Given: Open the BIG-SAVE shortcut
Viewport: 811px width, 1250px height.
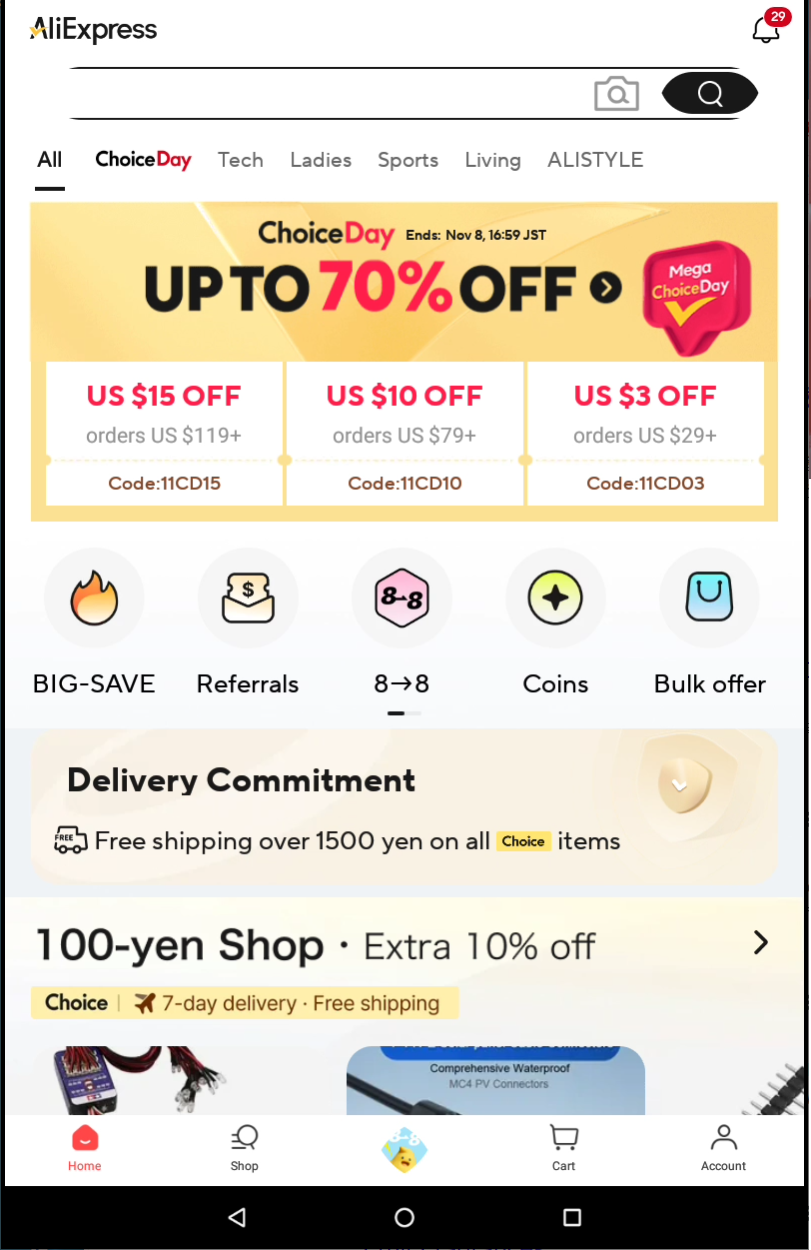Looking at the screenshot, I should 94,622.
